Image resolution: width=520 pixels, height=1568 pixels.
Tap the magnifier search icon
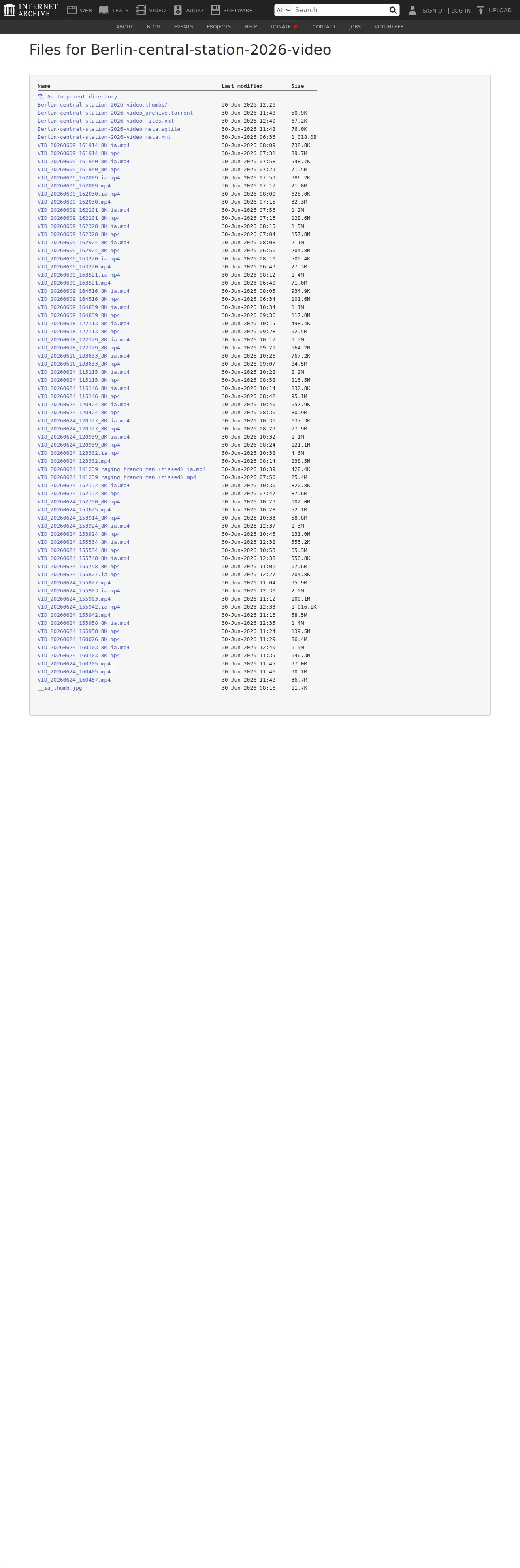393,10
